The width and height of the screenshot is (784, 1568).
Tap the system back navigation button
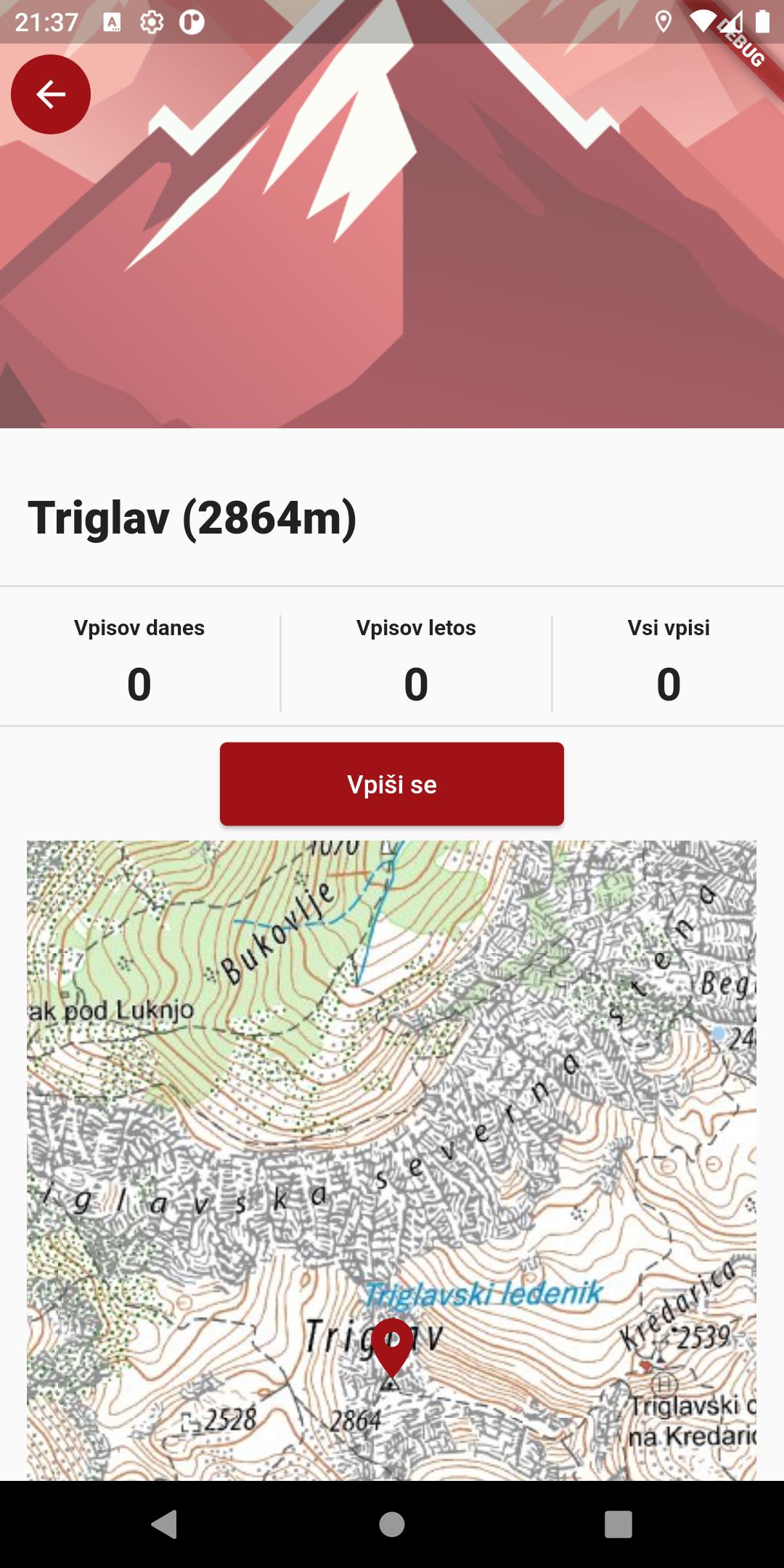point(165,1524)
